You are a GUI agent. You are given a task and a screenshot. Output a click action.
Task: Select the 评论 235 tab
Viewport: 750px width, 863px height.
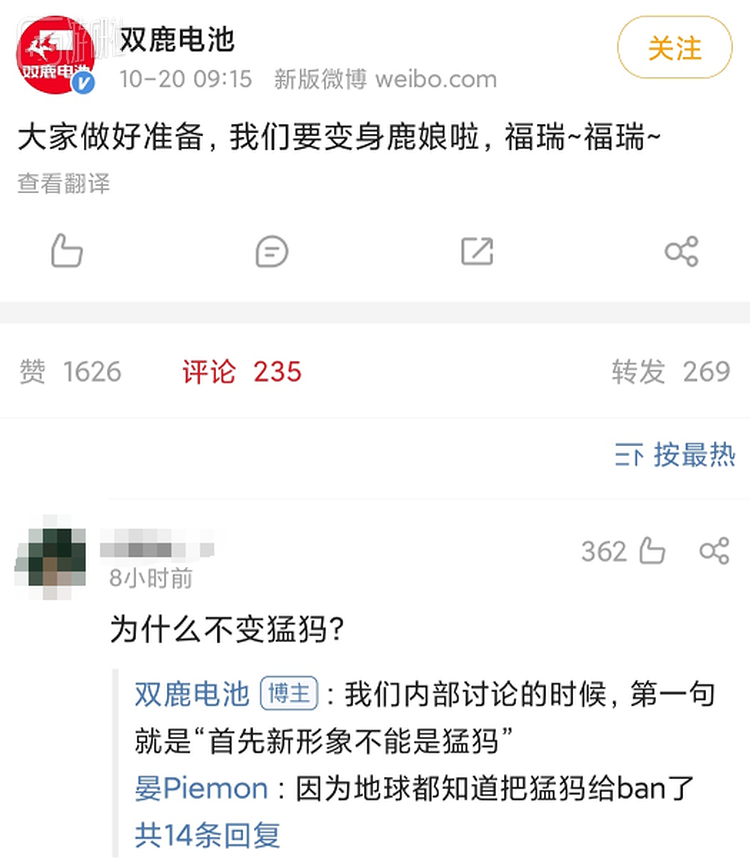[241, 372]
